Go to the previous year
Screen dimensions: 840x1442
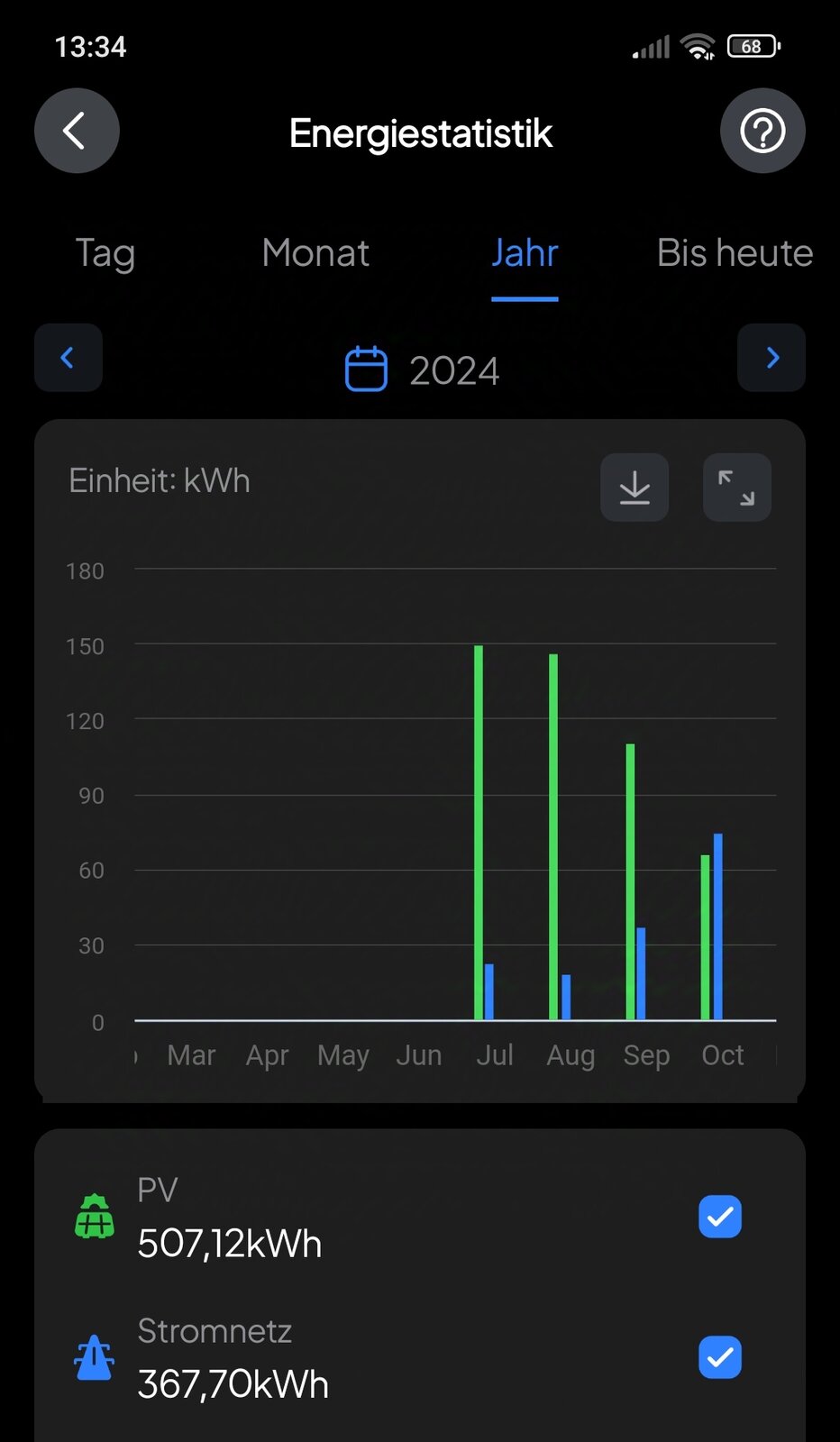click(x=68, y=358)
